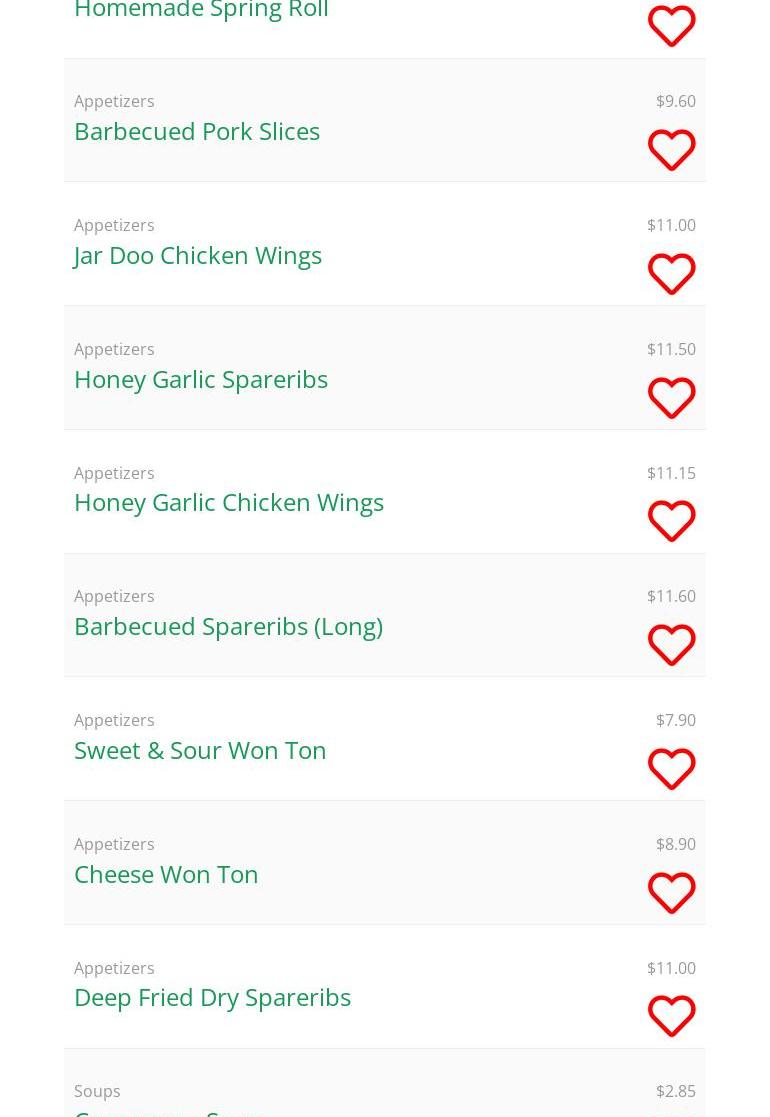Save Deep Fried Dry Spareribs as favorite
Screen dimensions: 770x1117
pyautogui.click(x=671, y=1016)
